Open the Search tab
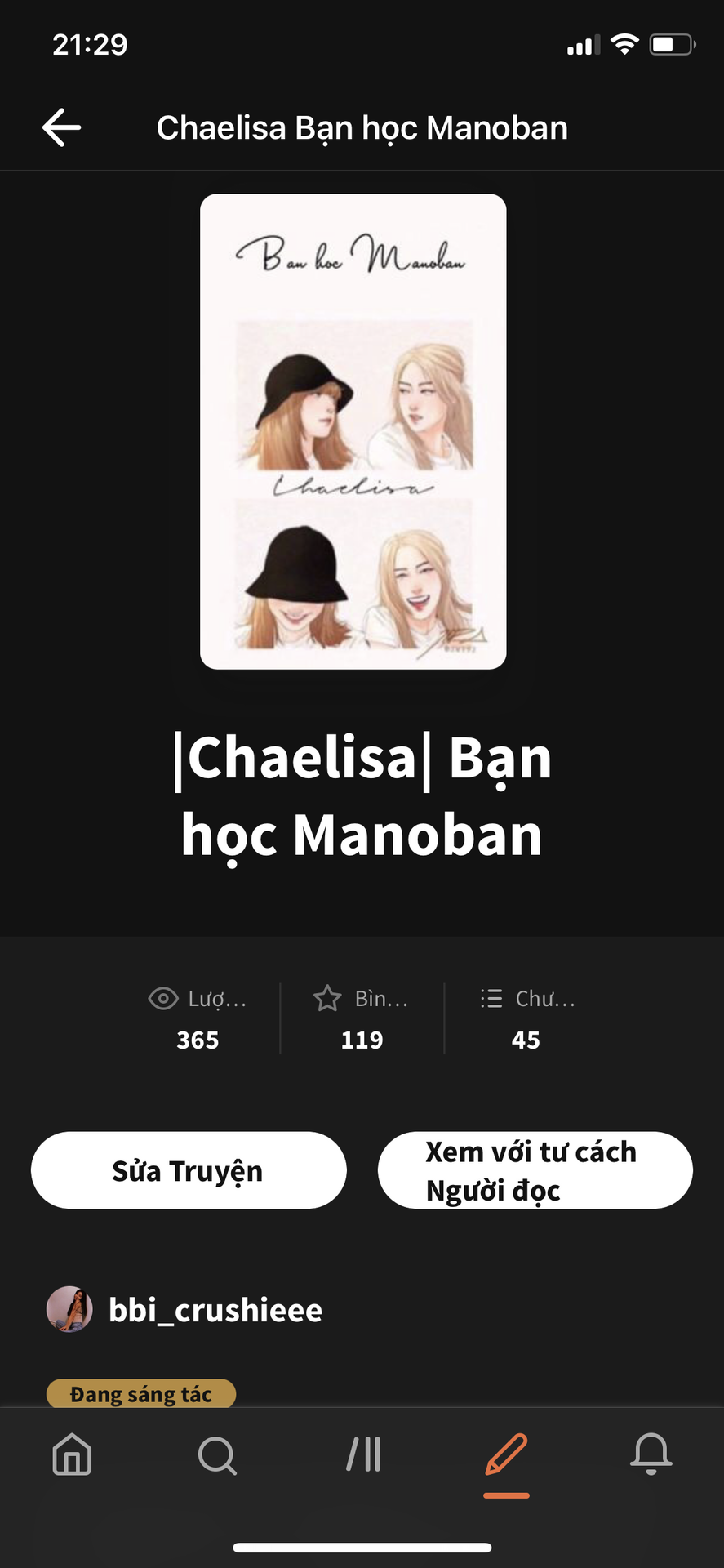 click(217, 1454)
